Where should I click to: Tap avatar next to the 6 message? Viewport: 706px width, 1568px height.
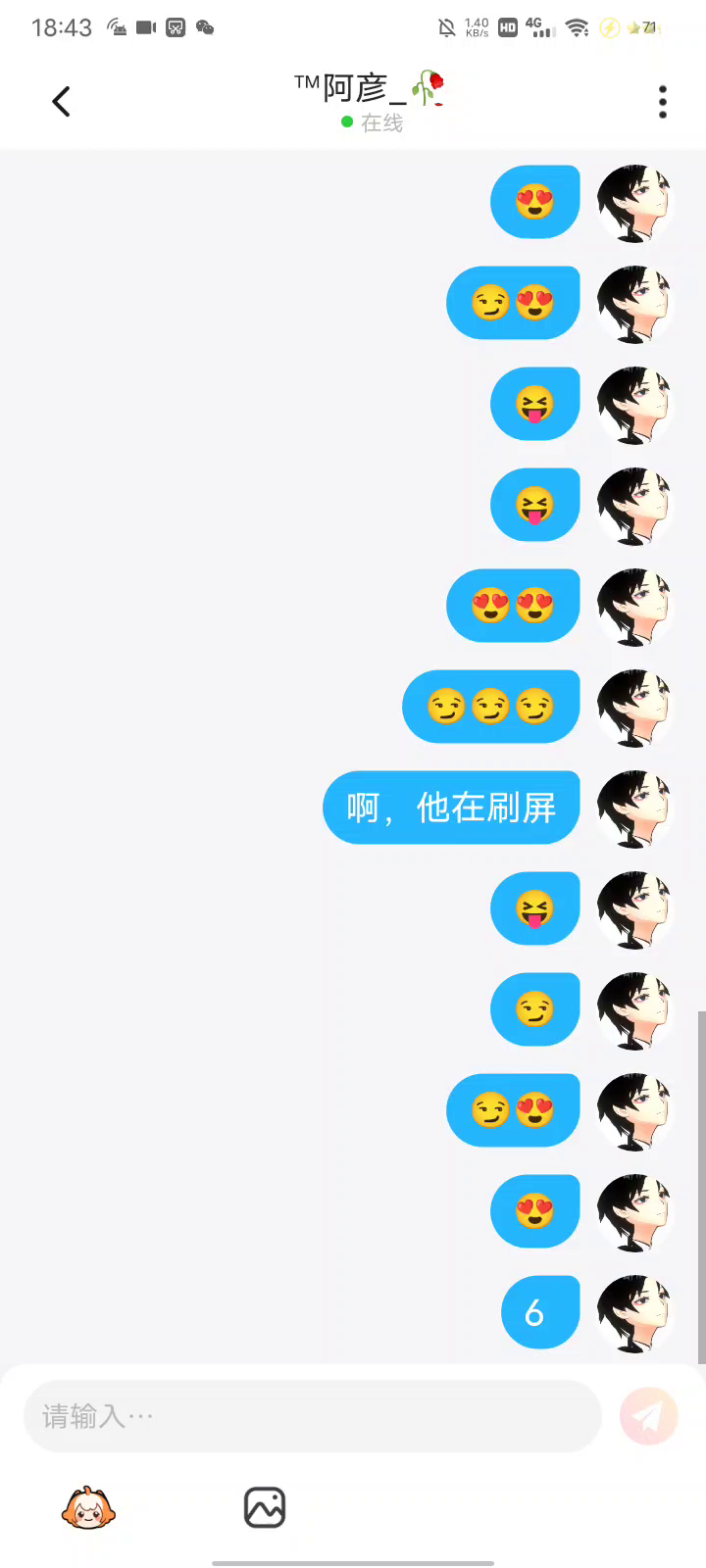click(634, 1313)
